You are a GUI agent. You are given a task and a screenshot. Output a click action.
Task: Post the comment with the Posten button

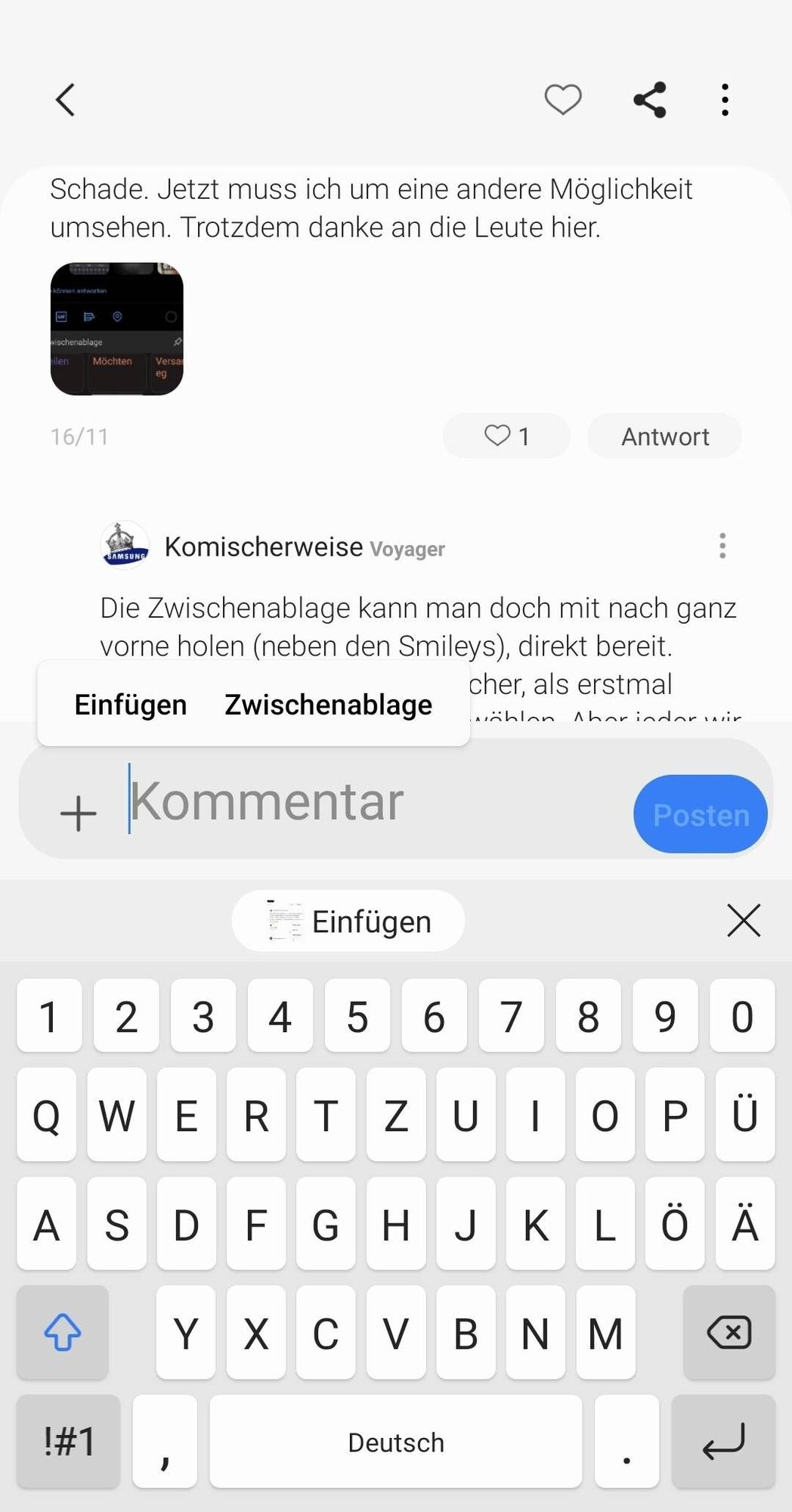(700, 813)
